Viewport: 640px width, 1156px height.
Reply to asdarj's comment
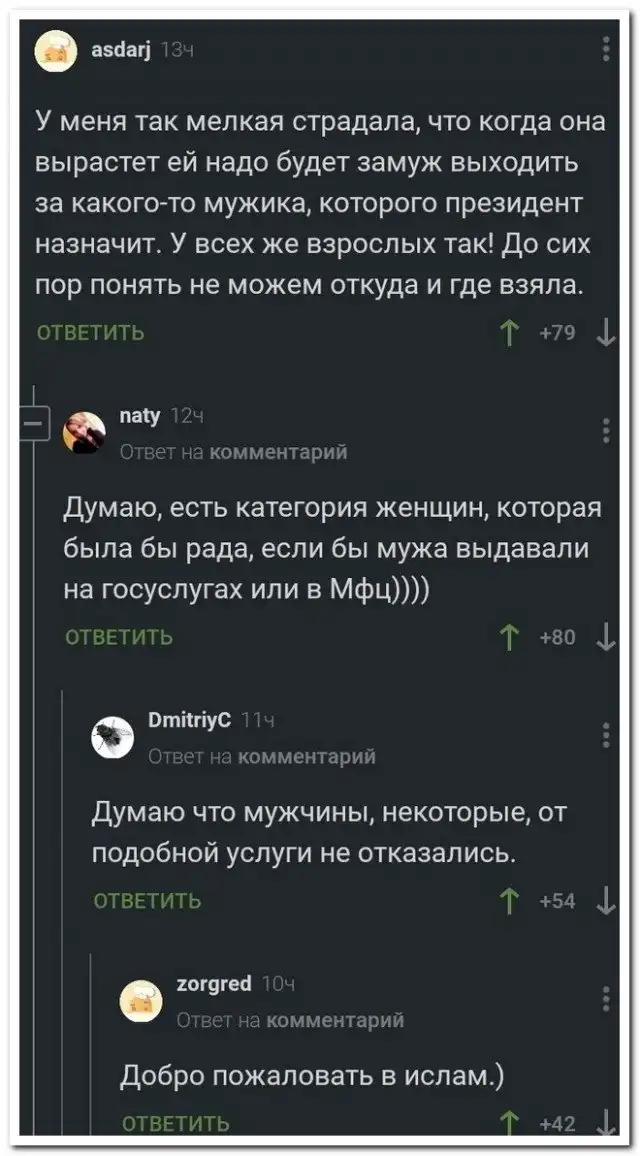pos(91,333)
